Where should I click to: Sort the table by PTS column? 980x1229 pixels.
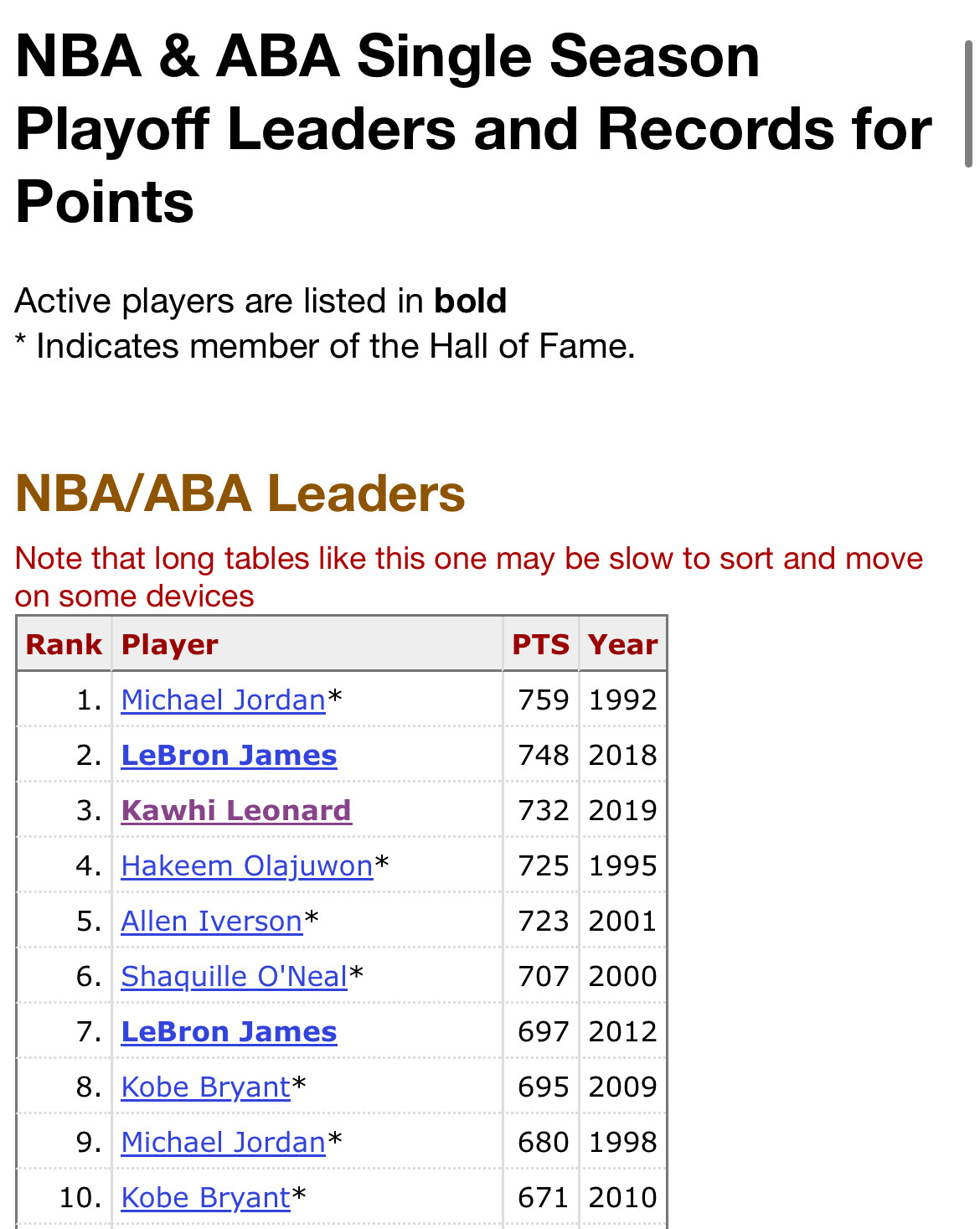point(540,644)
